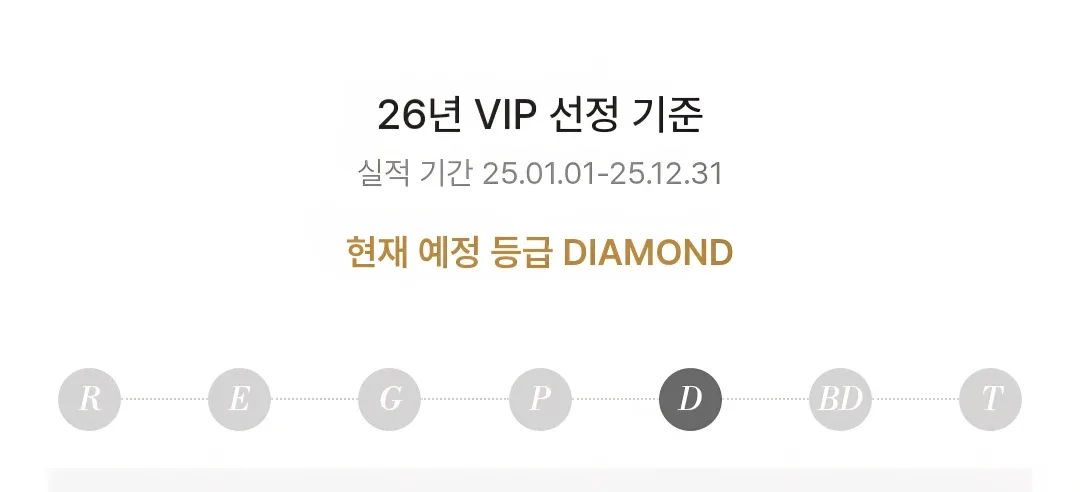Choose the highlighted D grade circle
Viewport: 1080px width, 492px height.
click(x=690, y=399)
